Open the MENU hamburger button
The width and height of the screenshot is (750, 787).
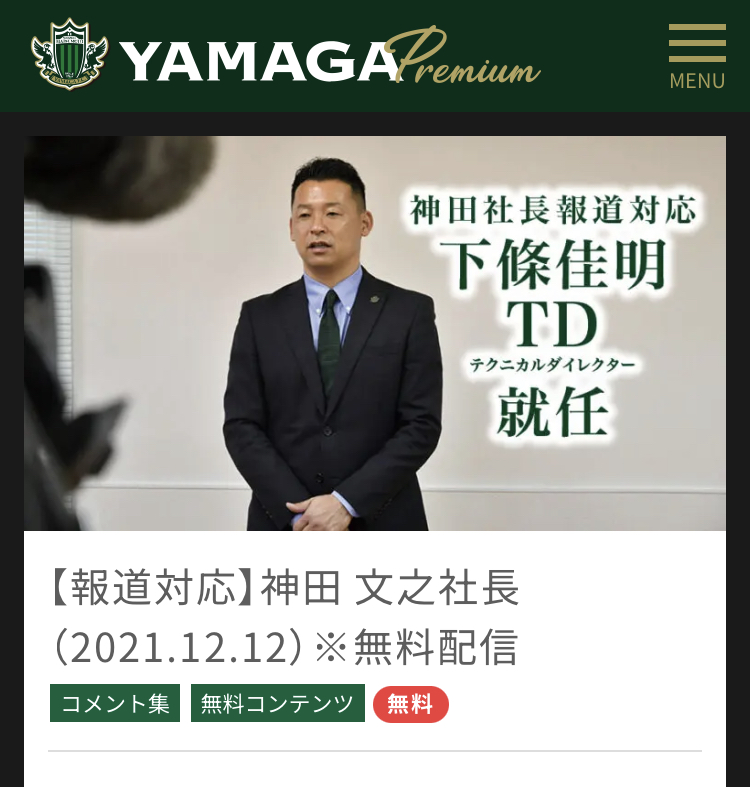(697, 56)
